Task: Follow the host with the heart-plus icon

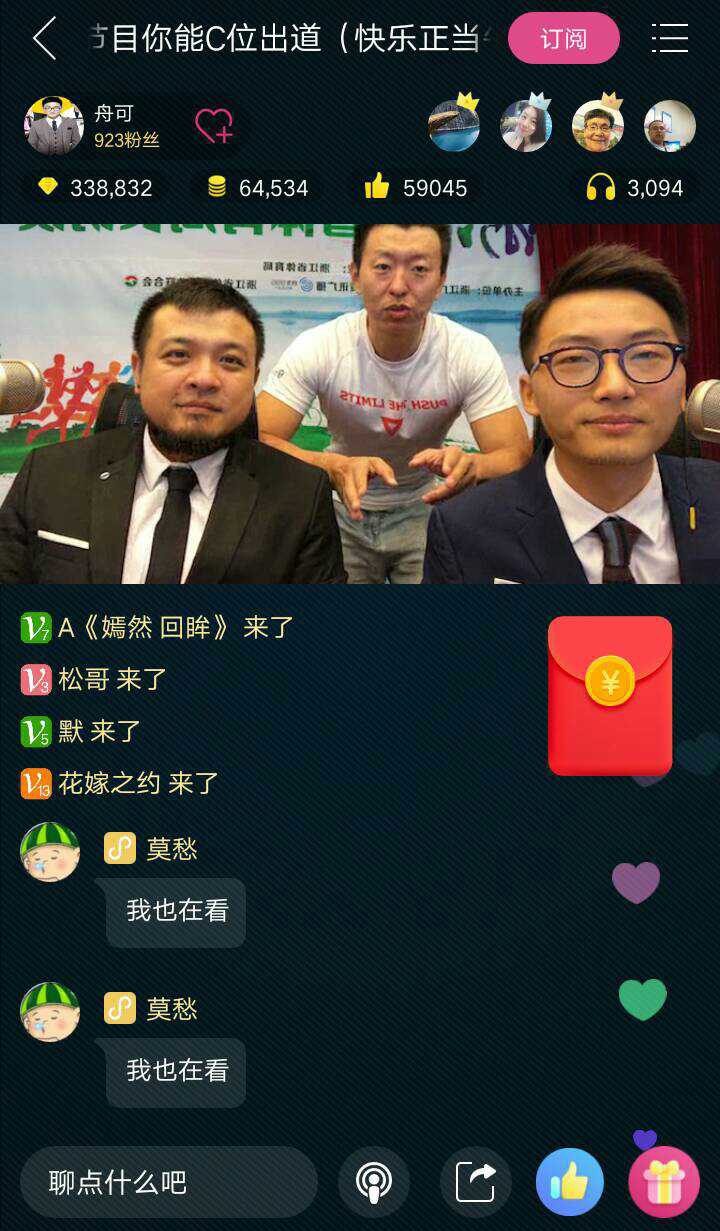Action: 213,126
